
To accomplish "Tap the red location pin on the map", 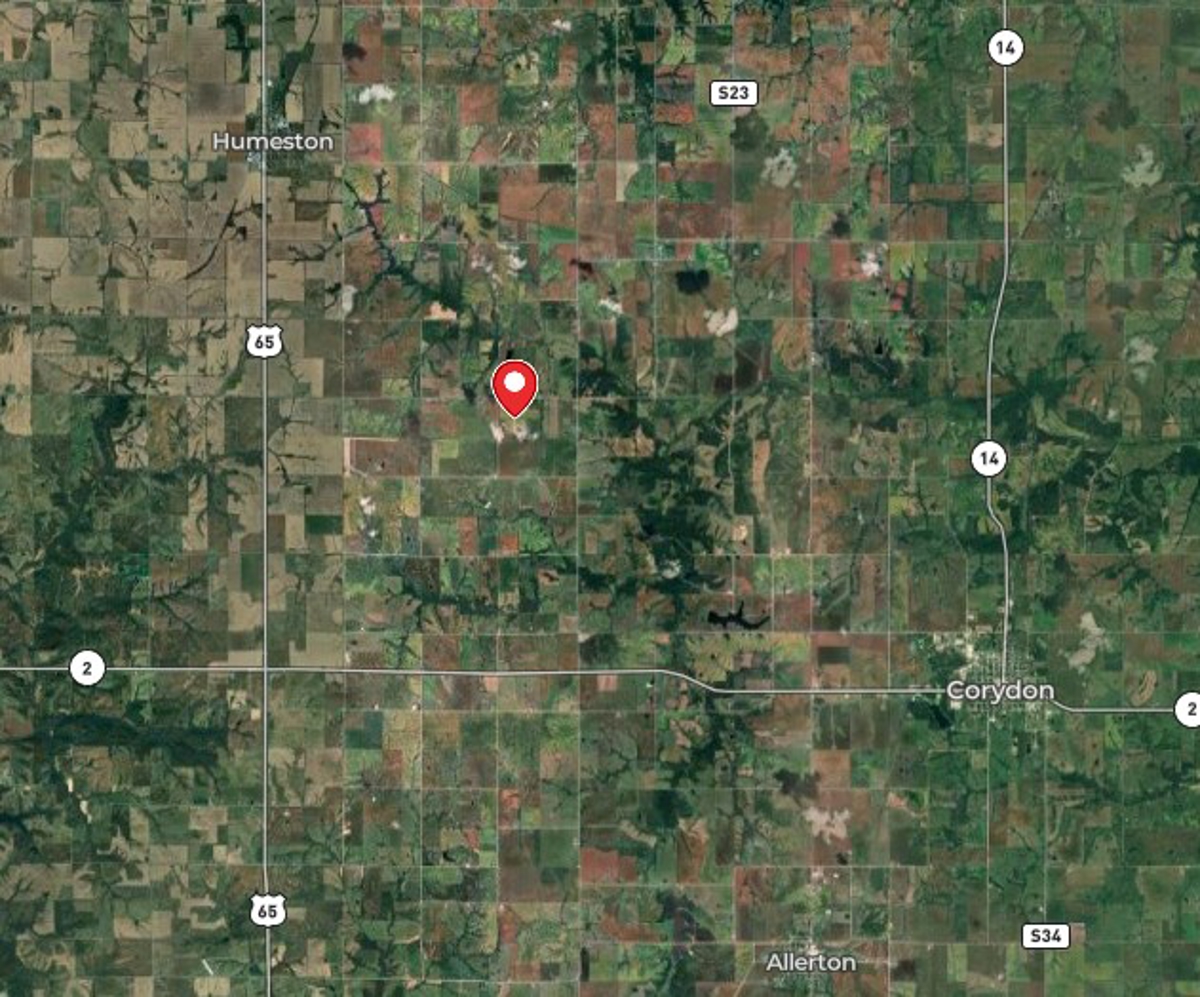I will coord(515,386).
